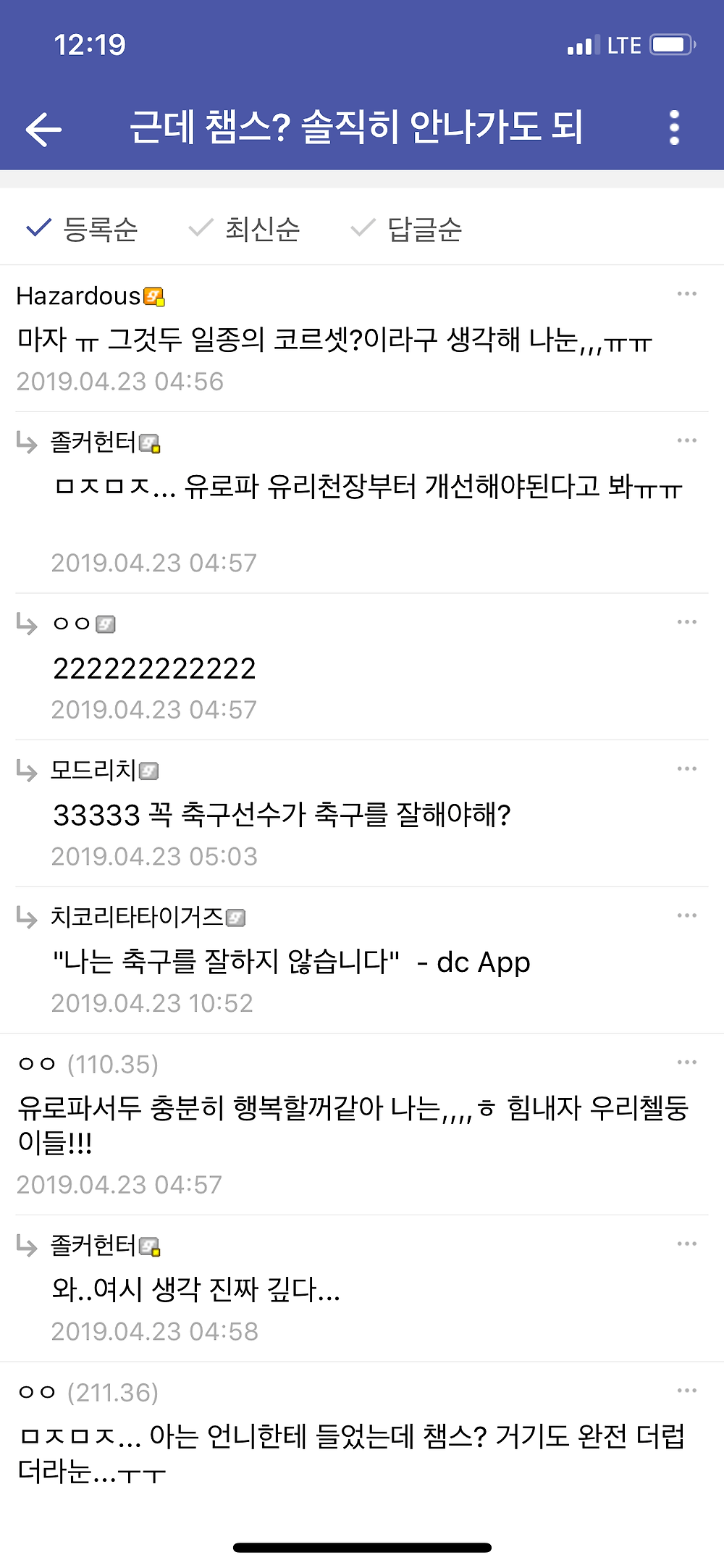
Task: Open options for the (110.35) comment
Action: [x=686, y=1062]
